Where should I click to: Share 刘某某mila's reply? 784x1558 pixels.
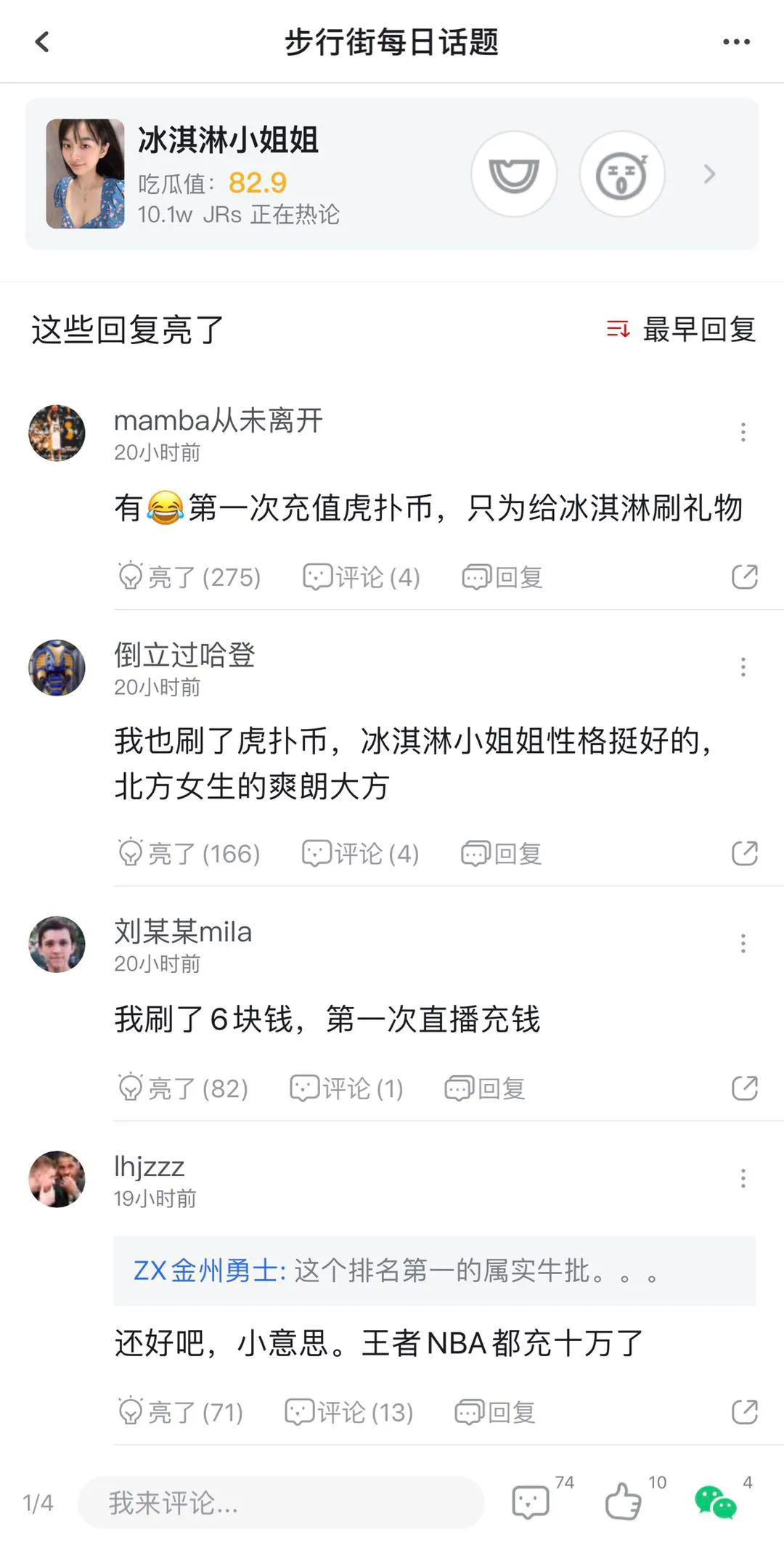coord(744,1088)
